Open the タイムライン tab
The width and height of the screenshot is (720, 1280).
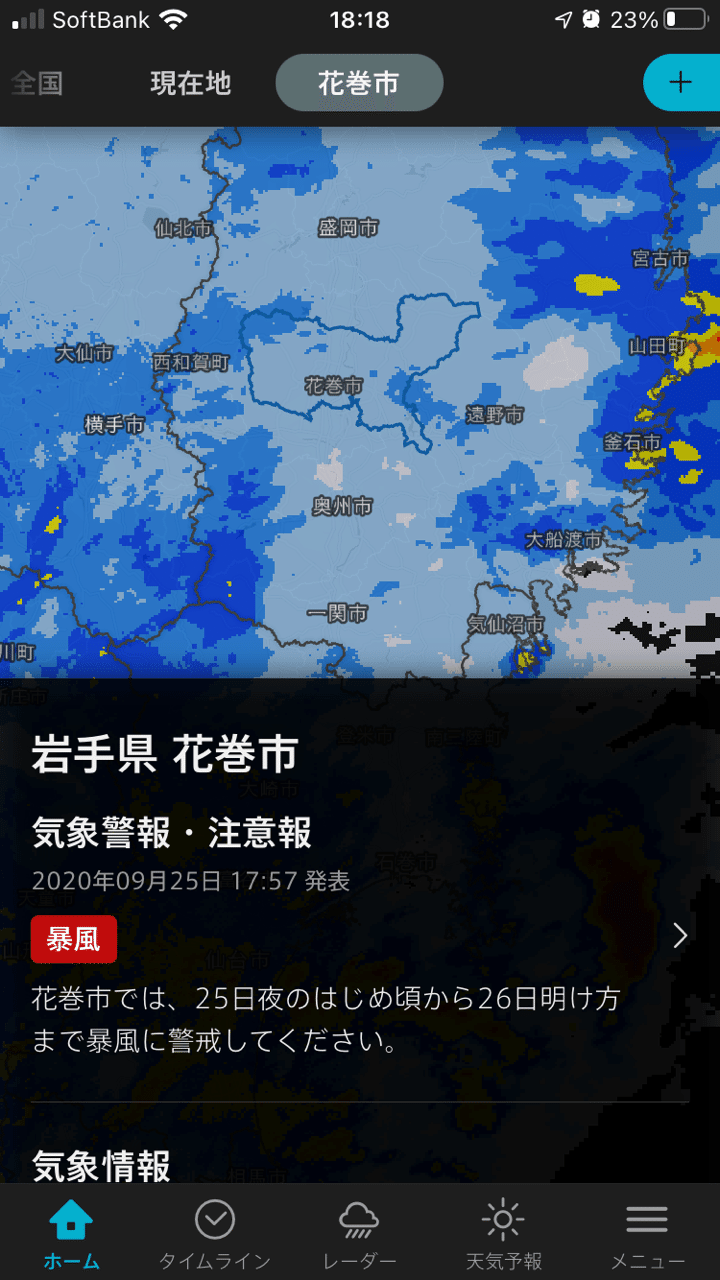click(215, 1234)
